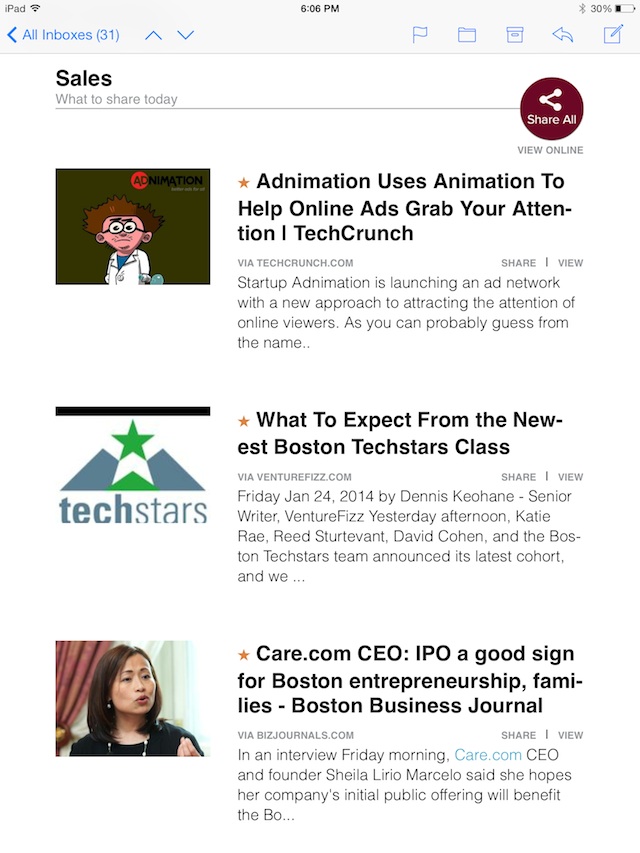Archive this email
The width and height of the screenshot is (640, 853).
(x=514, y=35)
